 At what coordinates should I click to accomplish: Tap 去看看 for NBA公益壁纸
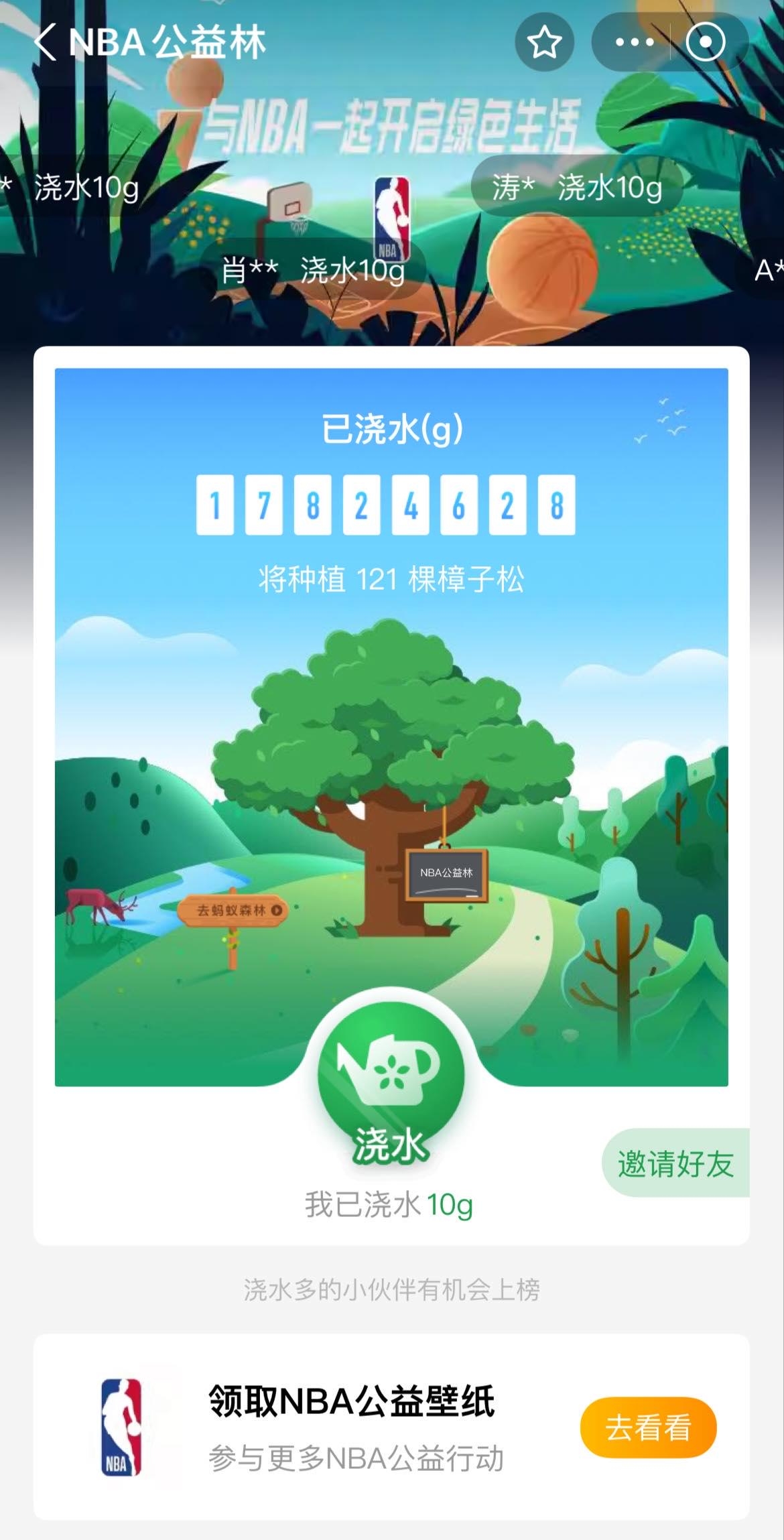[647, 1427]
